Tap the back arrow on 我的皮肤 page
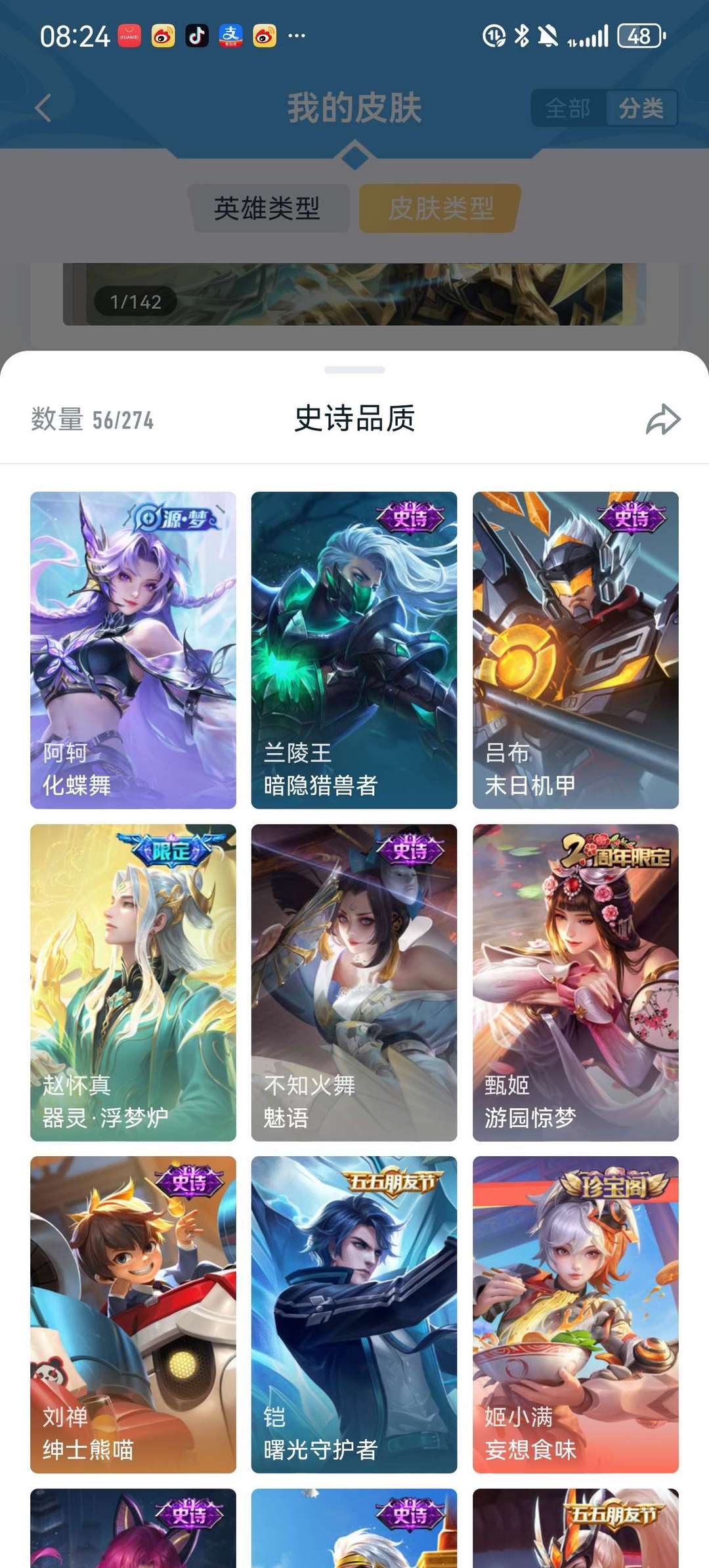The width and height of the screenshot is (709, 1568). click(x=42, y=108)
